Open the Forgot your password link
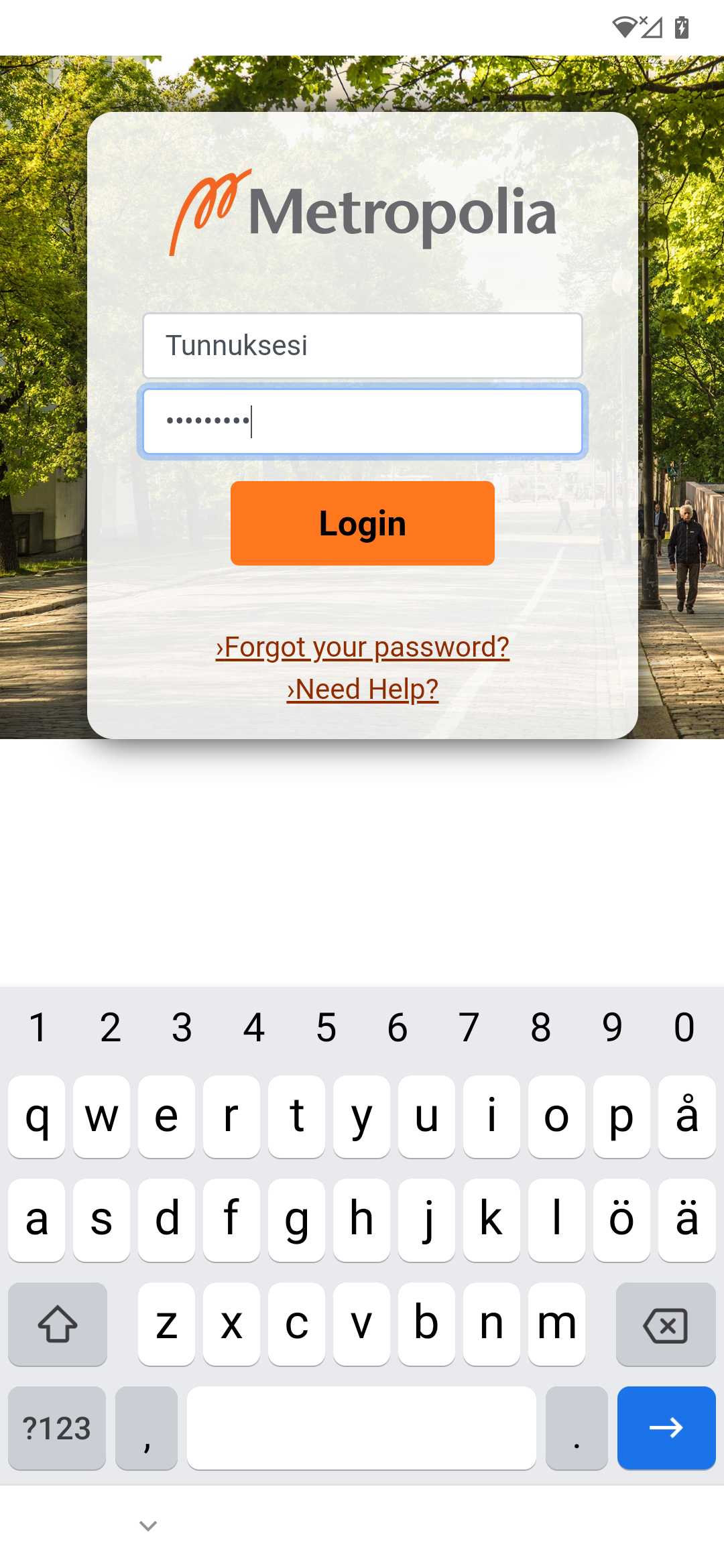This screenshot has height=1568, width=724. pyautogui.click(x=362, y=647)
